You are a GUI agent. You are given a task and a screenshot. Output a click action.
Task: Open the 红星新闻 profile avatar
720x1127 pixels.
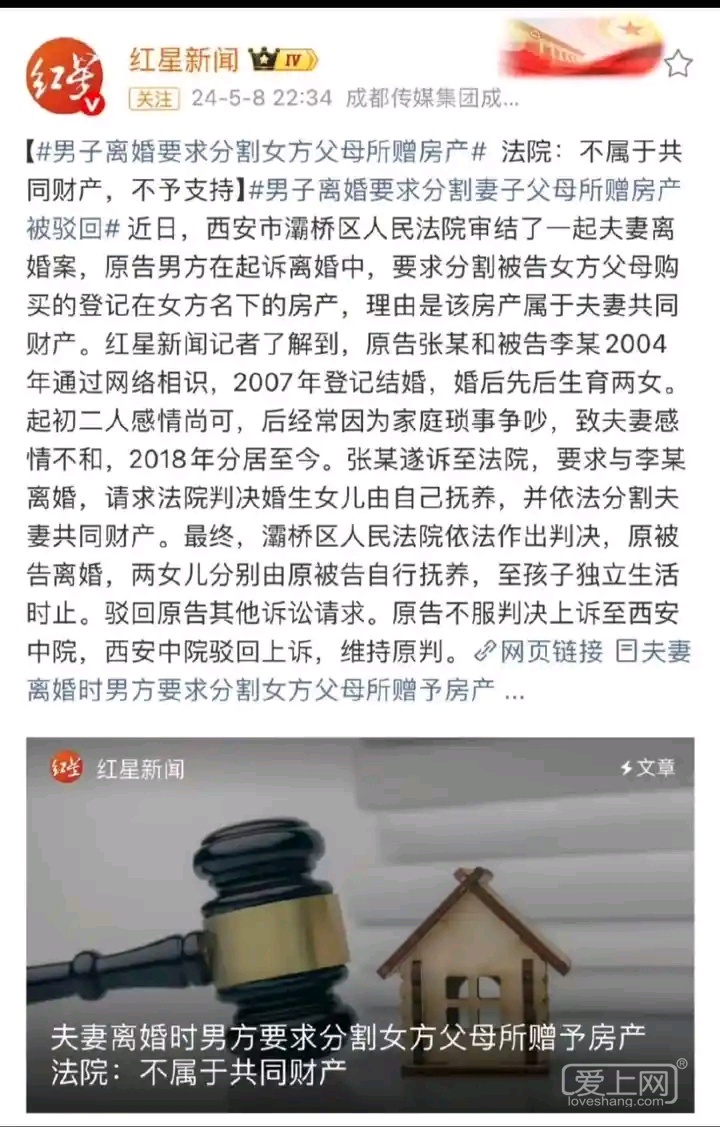tap(64, 75)
